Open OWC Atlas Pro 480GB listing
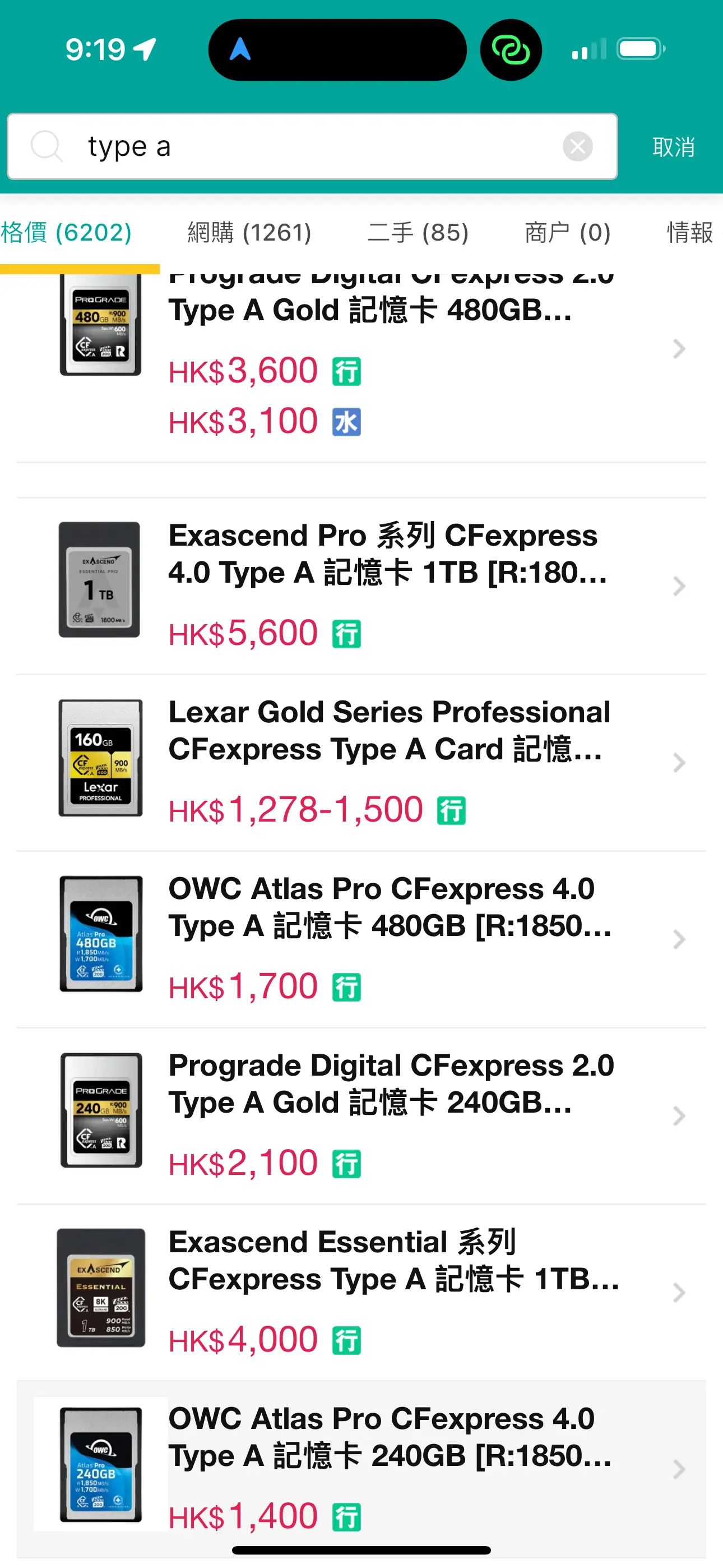 click(x=361, y=939)
